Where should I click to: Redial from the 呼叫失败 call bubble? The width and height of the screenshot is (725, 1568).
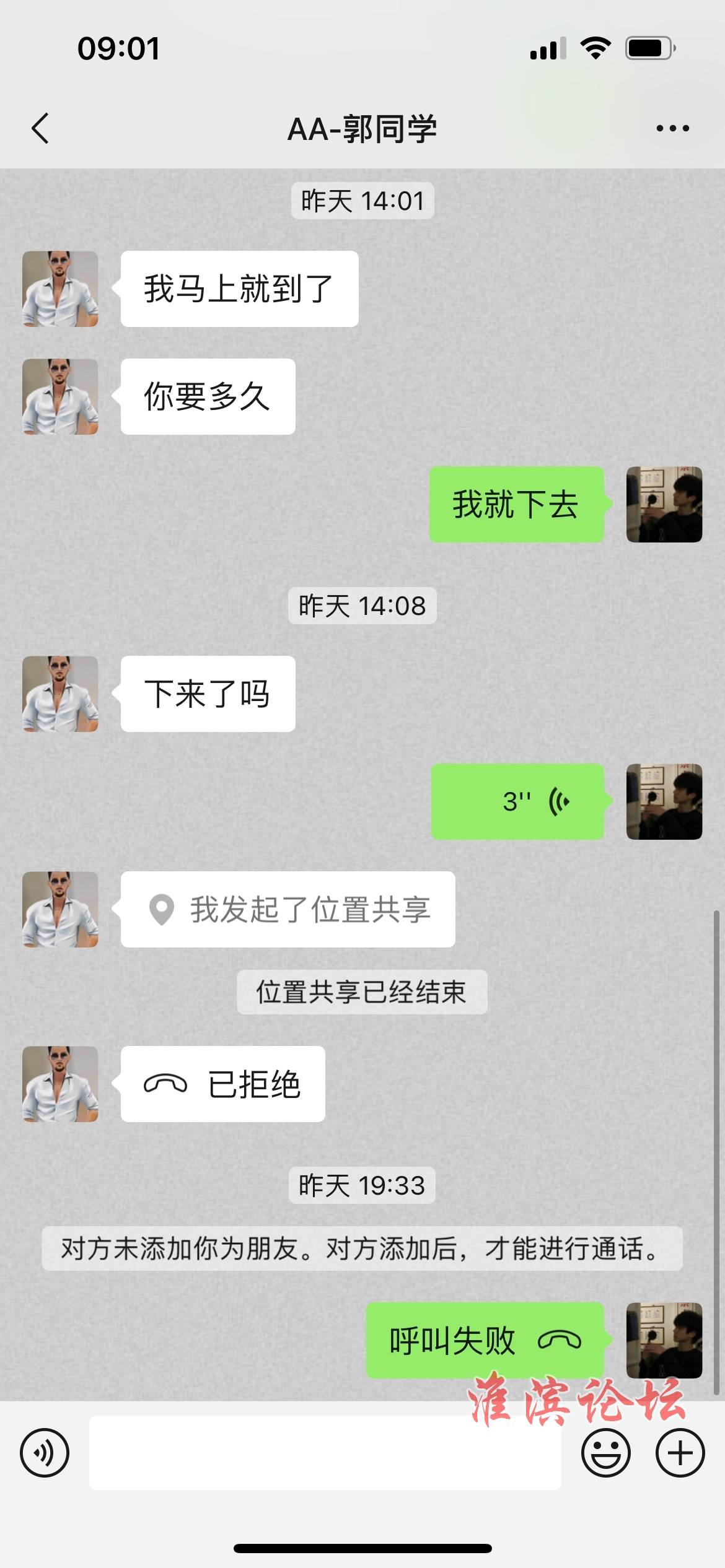click(x=485, y=1341)
